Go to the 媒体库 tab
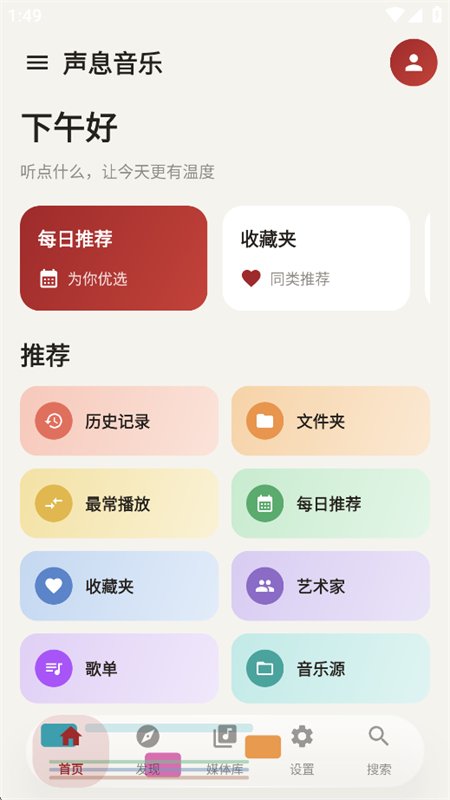The image size is (450, 800). coord(225,751)
